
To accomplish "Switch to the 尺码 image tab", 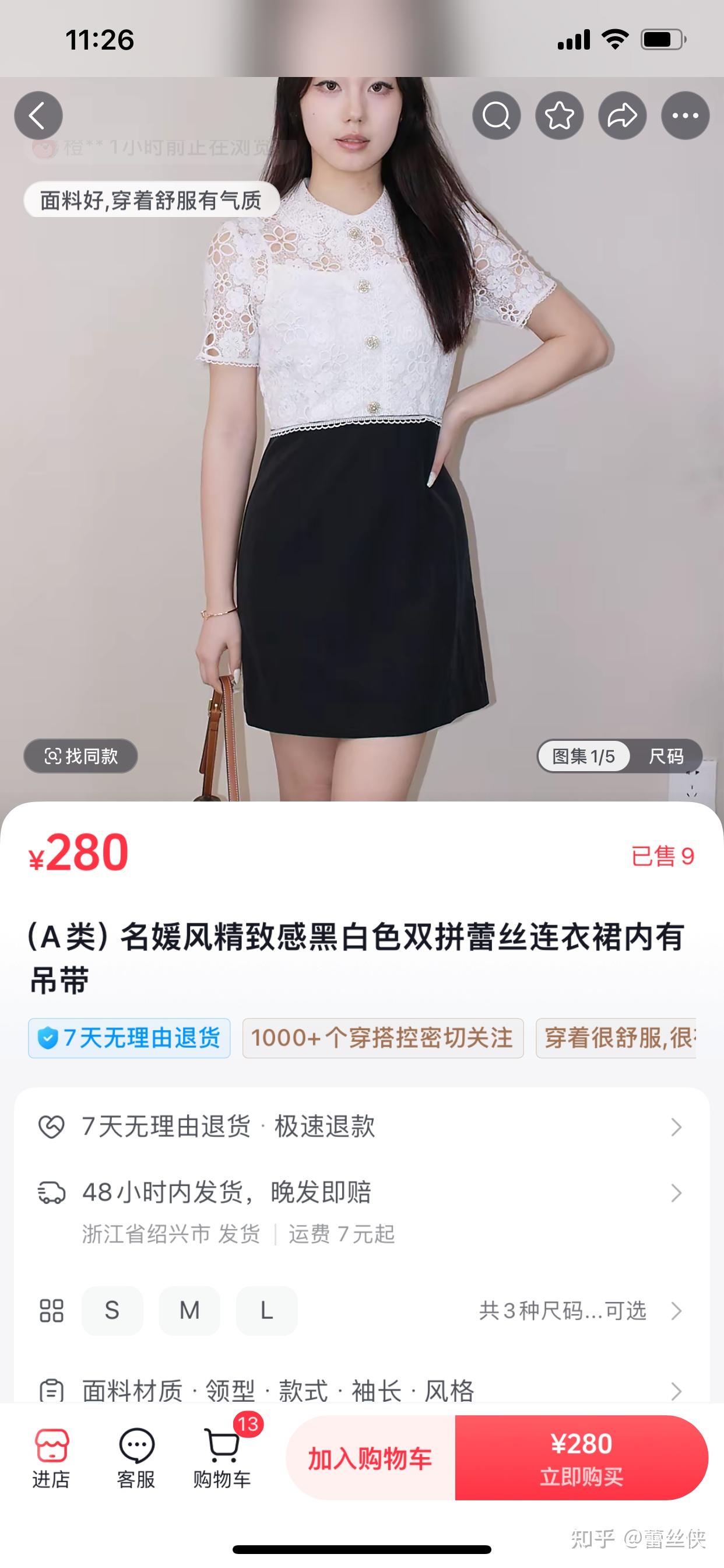I will pyautogui.click(x=666, y=756).
